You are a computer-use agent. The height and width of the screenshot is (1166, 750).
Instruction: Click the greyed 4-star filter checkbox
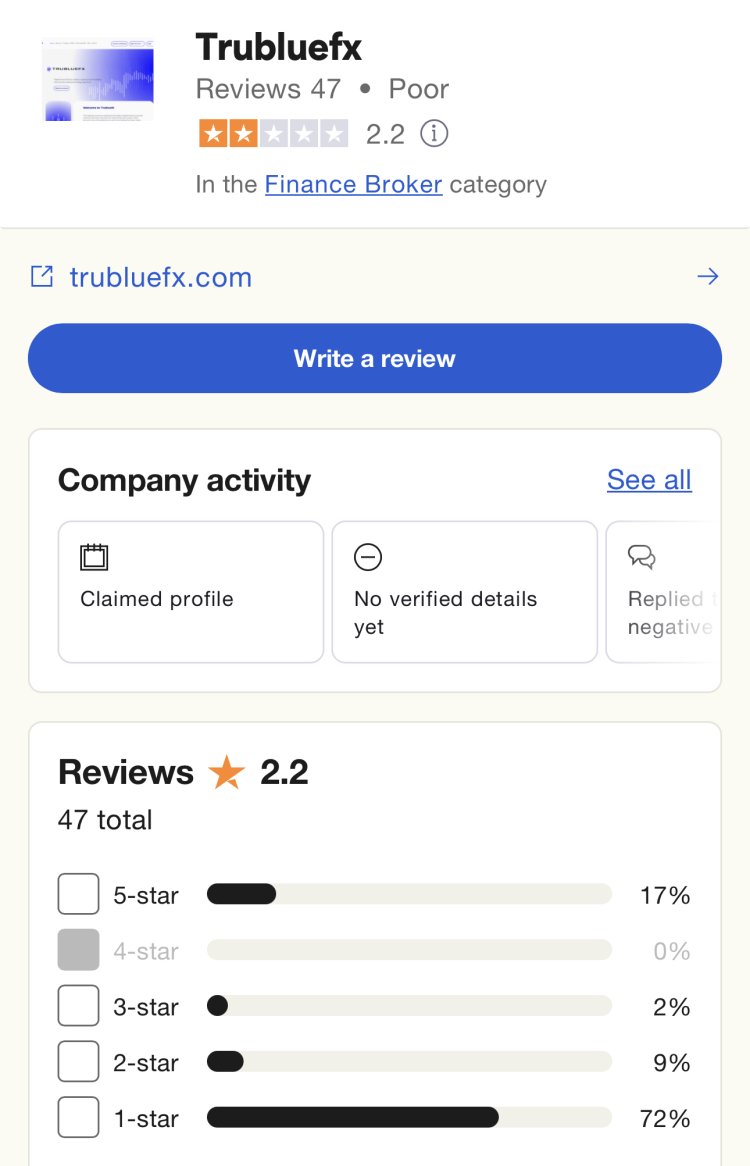coord(78,950)
